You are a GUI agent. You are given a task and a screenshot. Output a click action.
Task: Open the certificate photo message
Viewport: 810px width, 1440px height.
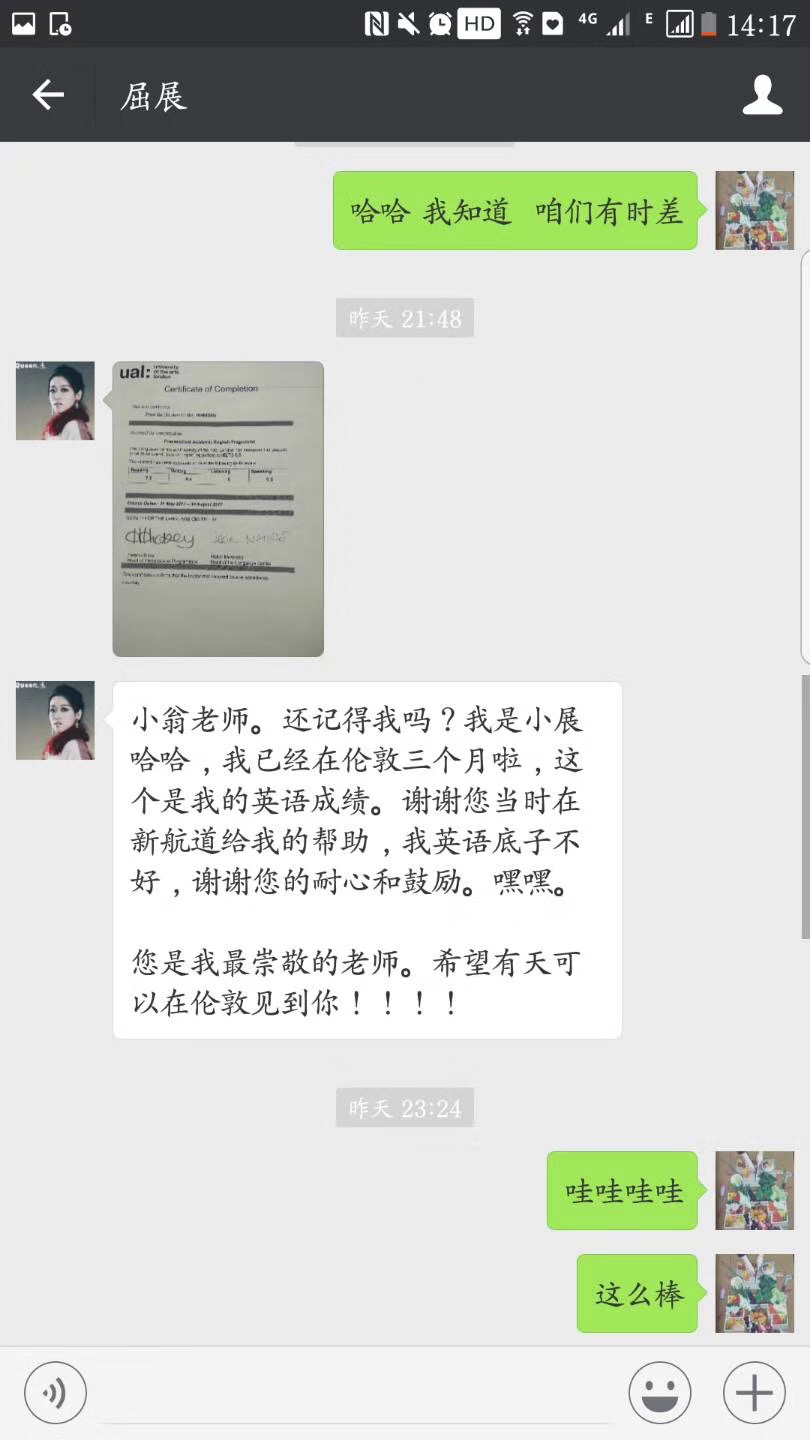[x=218, y=508]
